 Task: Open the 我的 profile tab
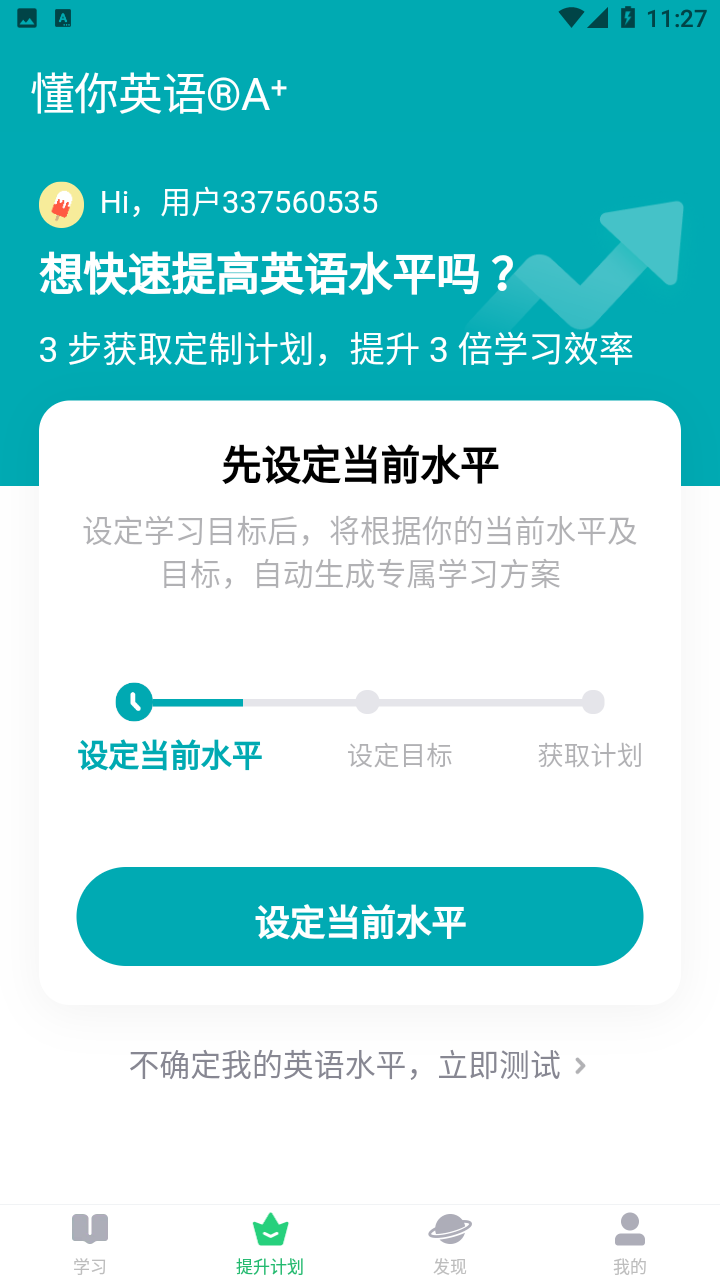click(630, 1243)
